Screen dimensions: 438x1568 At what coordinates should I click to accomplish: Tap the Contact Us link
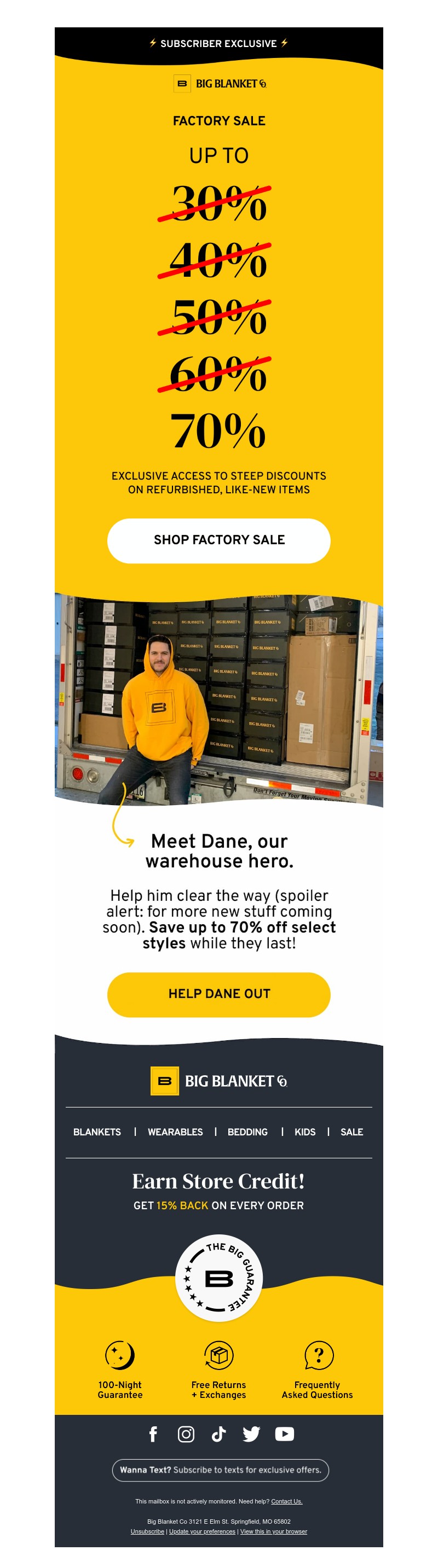click(286, 1501)
